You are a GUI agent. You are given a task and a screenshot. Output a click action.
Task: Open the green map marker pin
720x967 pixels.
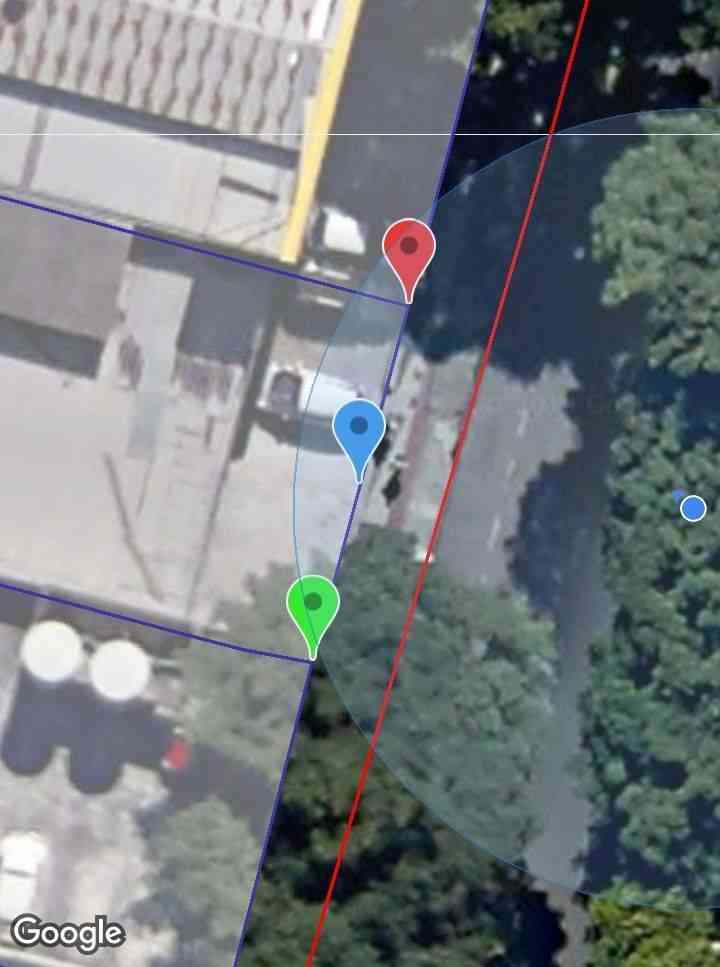tap(313, 606)
